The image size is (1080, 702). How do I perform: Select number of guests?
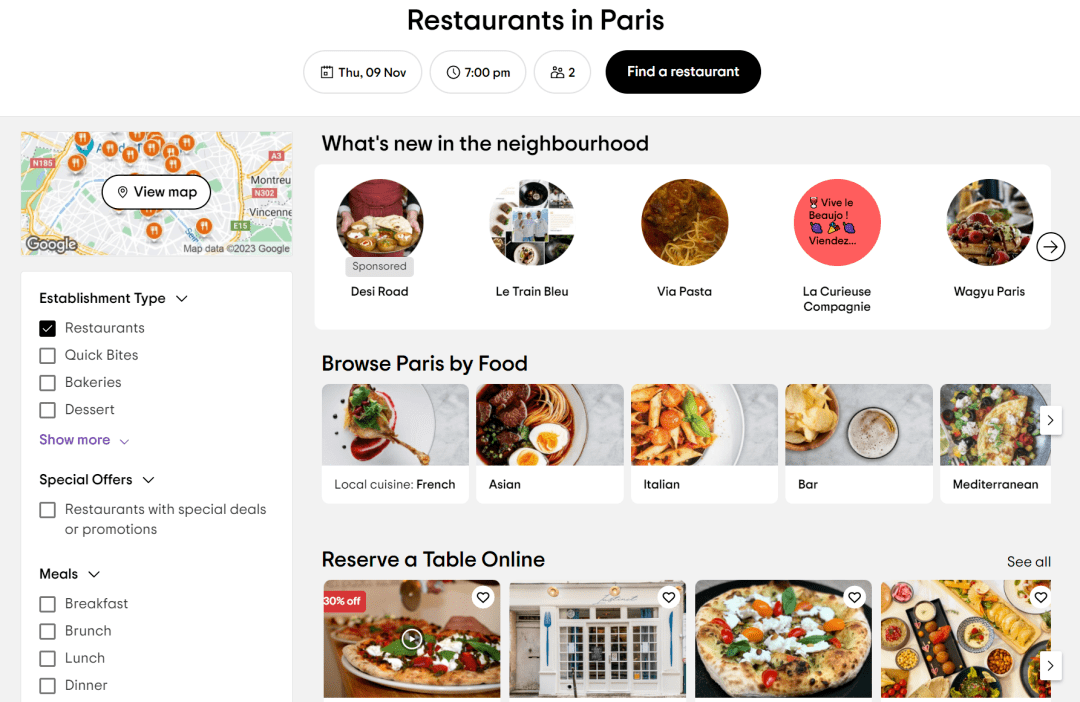point(562,72)
